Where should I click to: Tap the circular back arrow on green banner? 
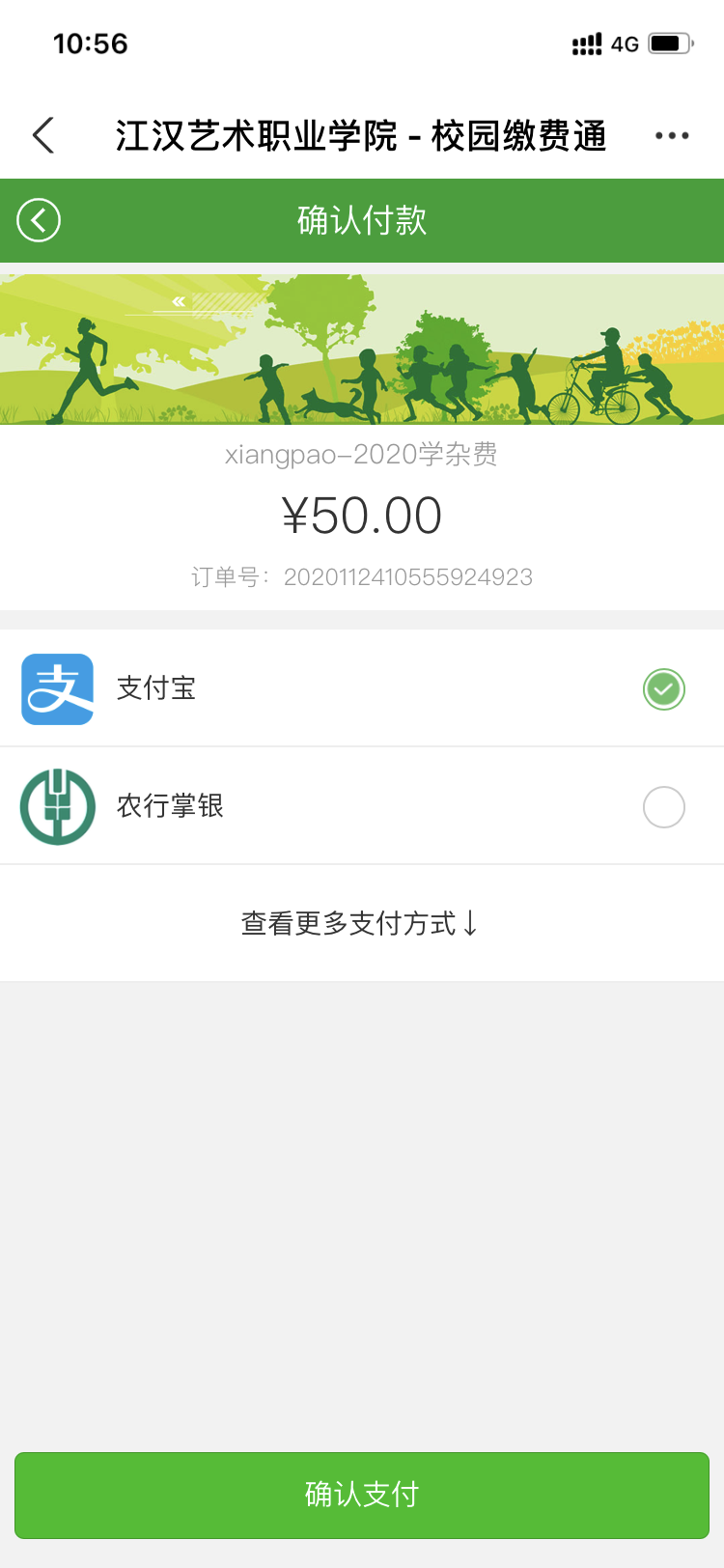pos(38,220)
